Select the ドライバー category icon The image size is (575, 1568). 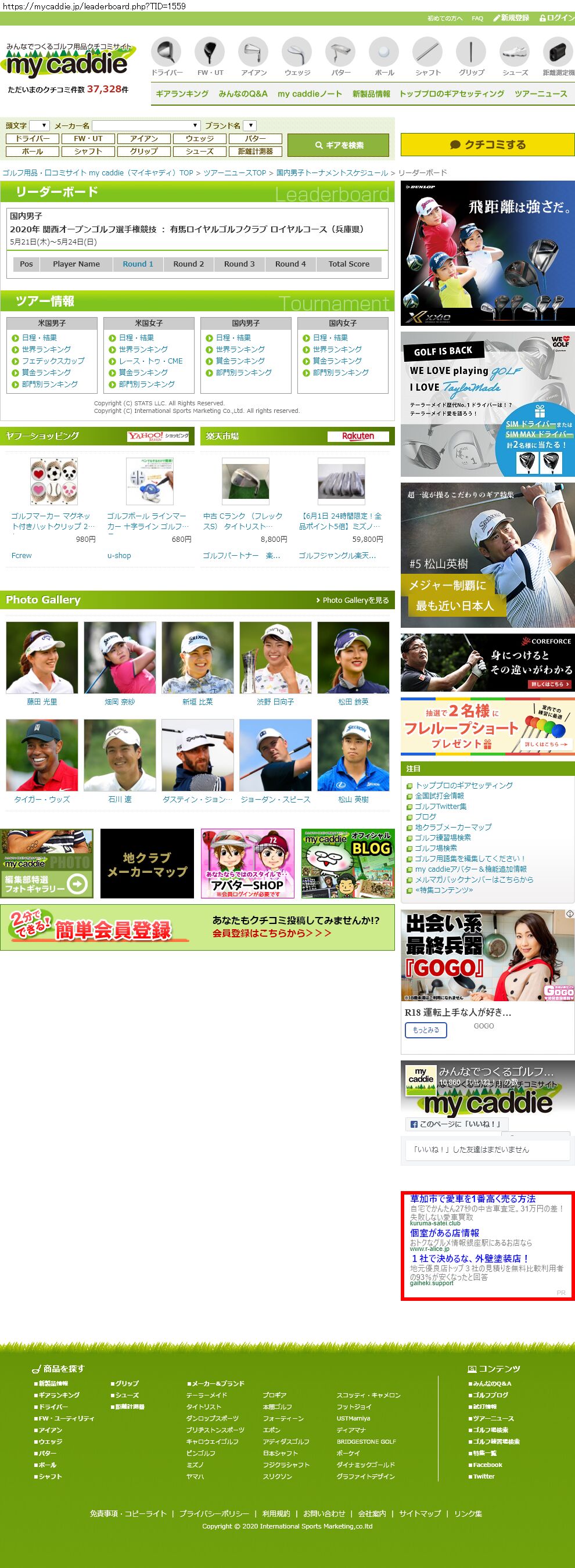pos(166,56)
